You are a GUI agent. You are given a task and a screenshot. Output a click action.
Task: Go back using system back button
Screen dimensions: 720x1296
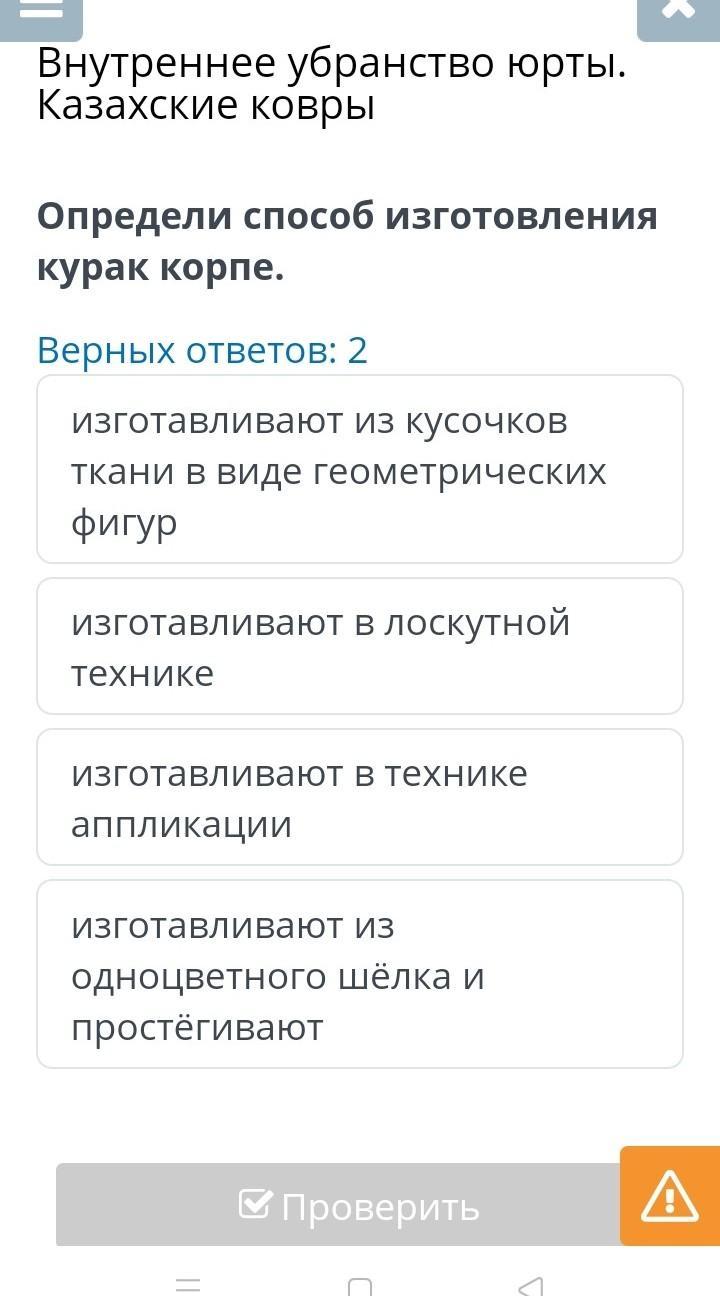click(532, 1286)
